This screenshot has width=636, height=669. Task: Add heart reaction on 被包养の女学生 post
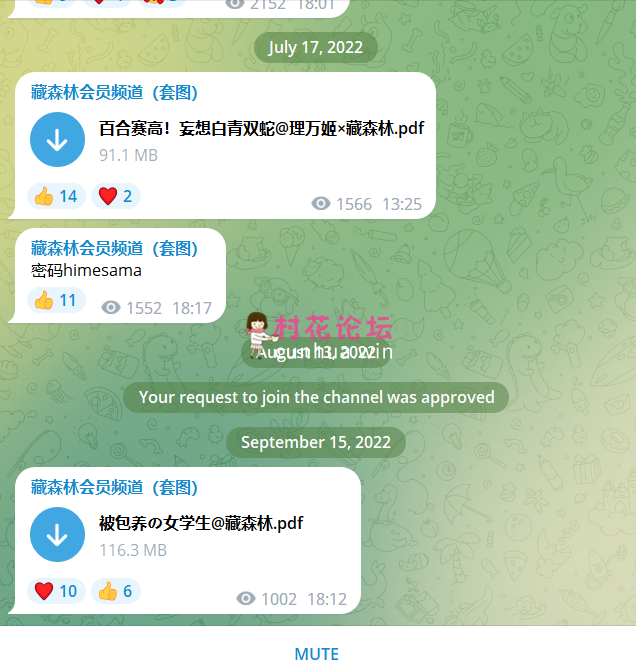pos(56,591)
